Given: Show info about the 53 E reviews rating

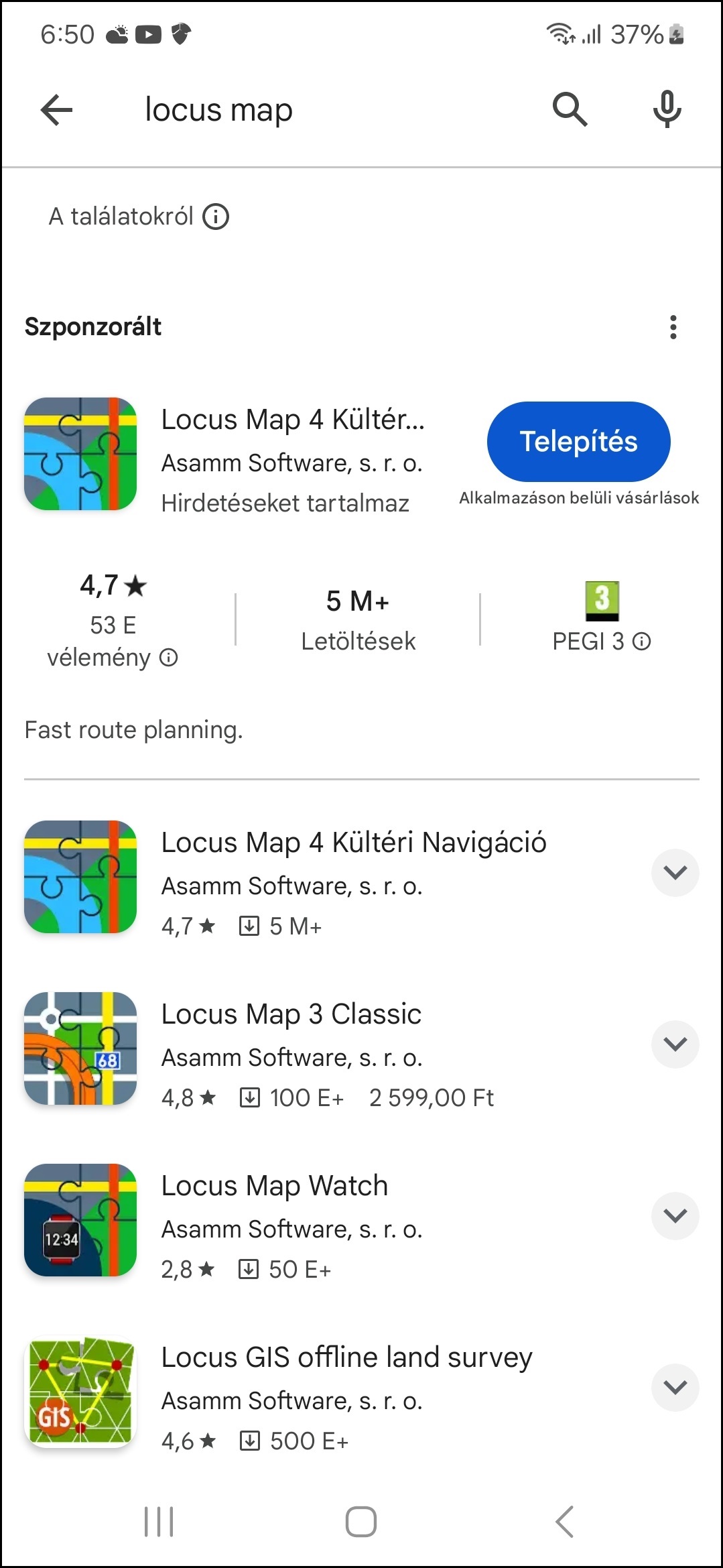Looking at the screenshot, I should [169, 658].
